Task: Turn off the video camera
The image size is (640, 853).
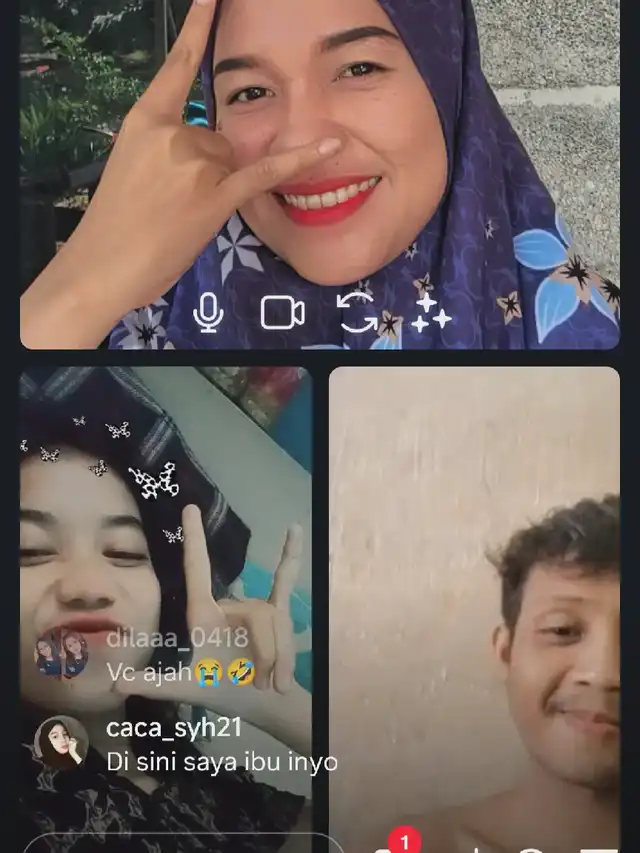Action: click(282, 313)
